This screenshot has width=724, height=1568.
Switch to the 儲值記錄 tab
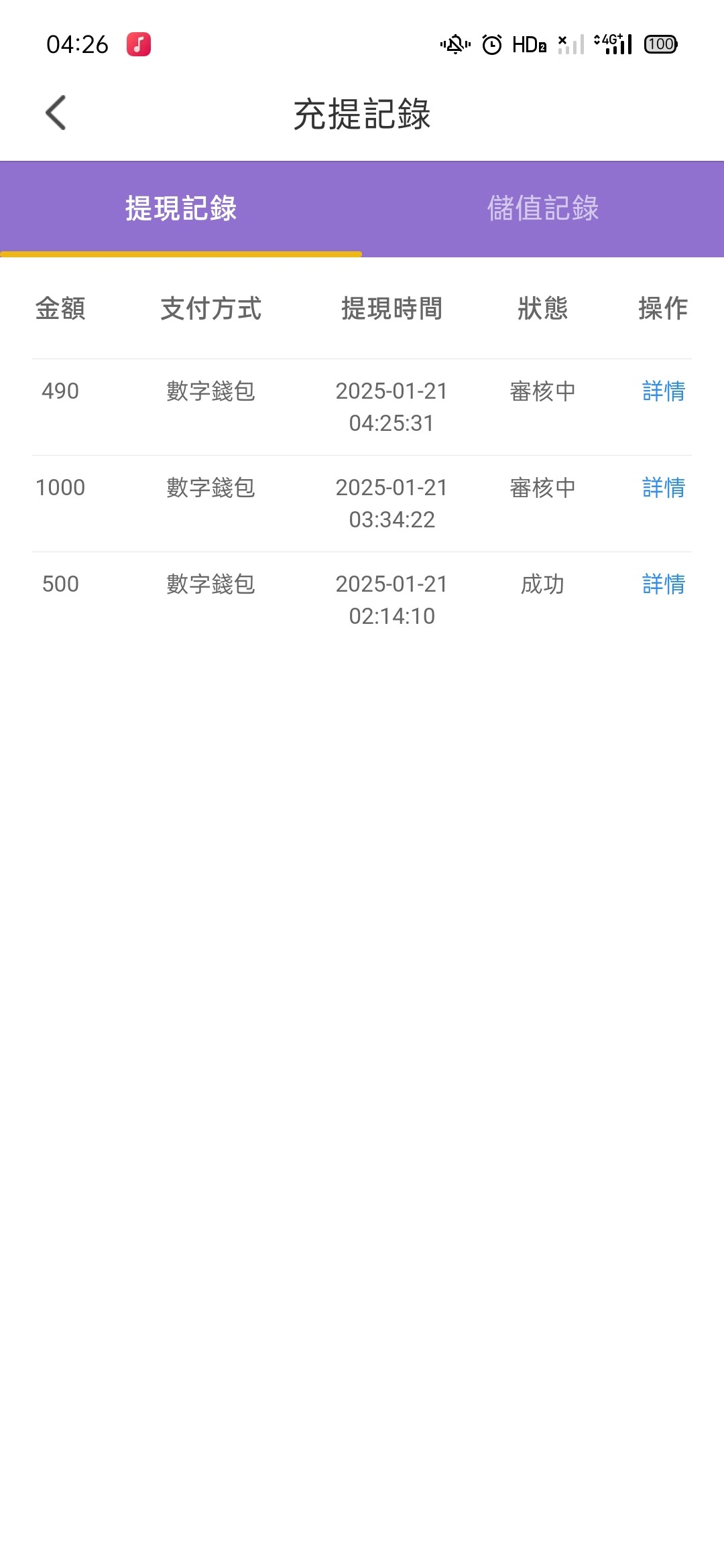coord(542,208)
